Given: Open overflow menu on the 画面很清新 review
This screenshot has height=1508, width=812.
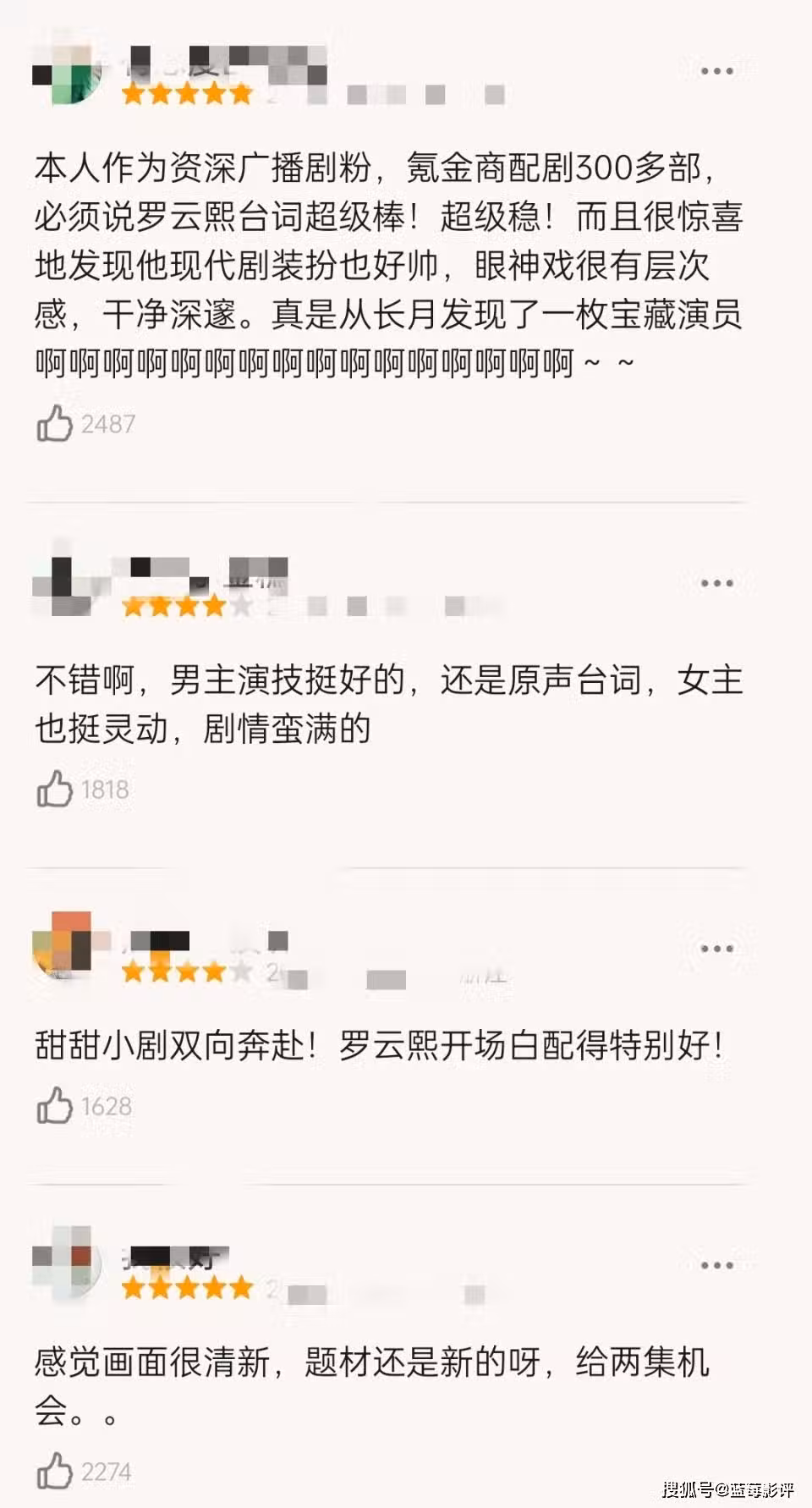Looking at the screenshot, I should pyautogui.click(x=716, y=1265).
